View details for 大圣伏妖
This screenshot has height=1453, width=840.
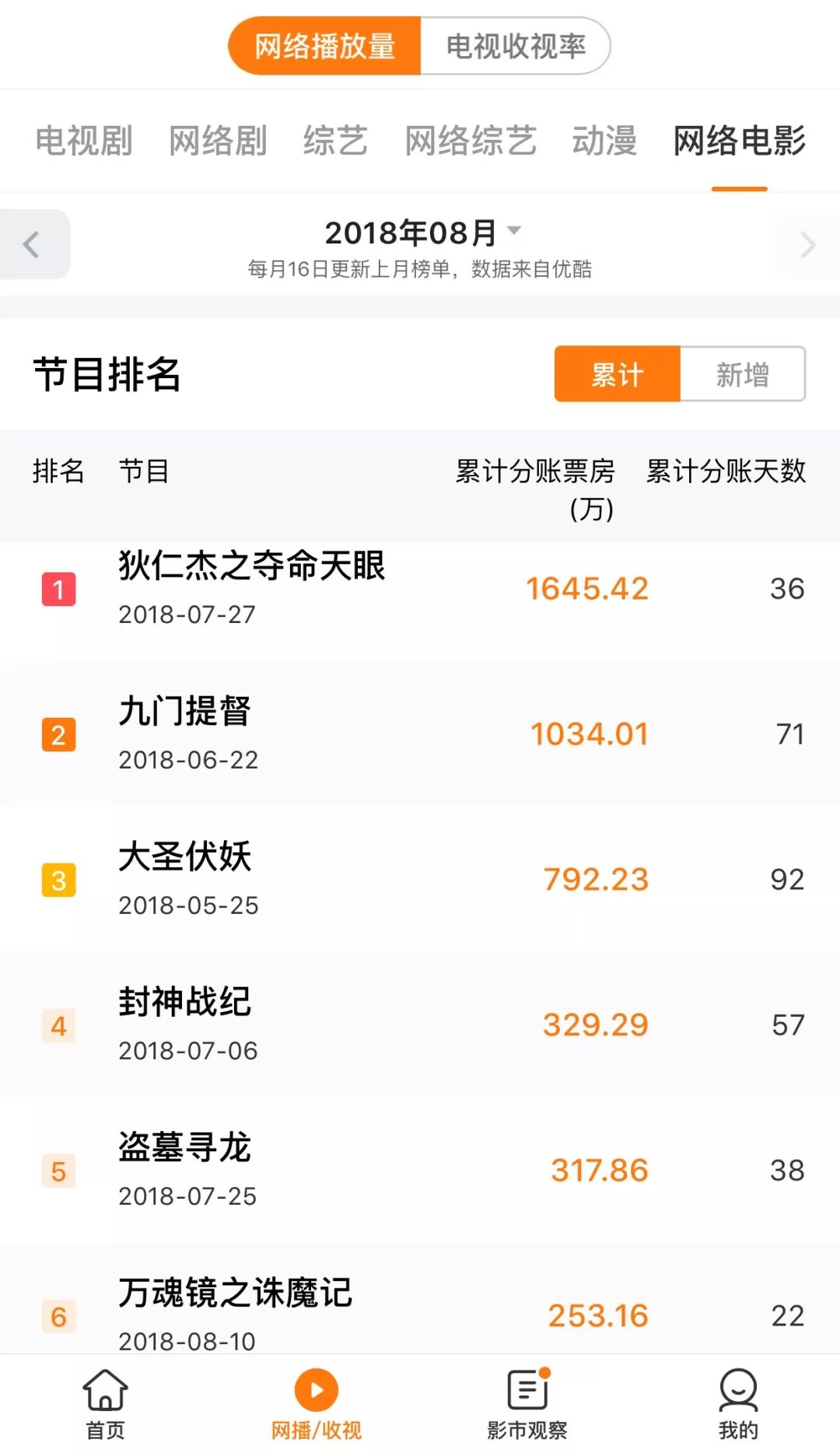coord(420,879)
